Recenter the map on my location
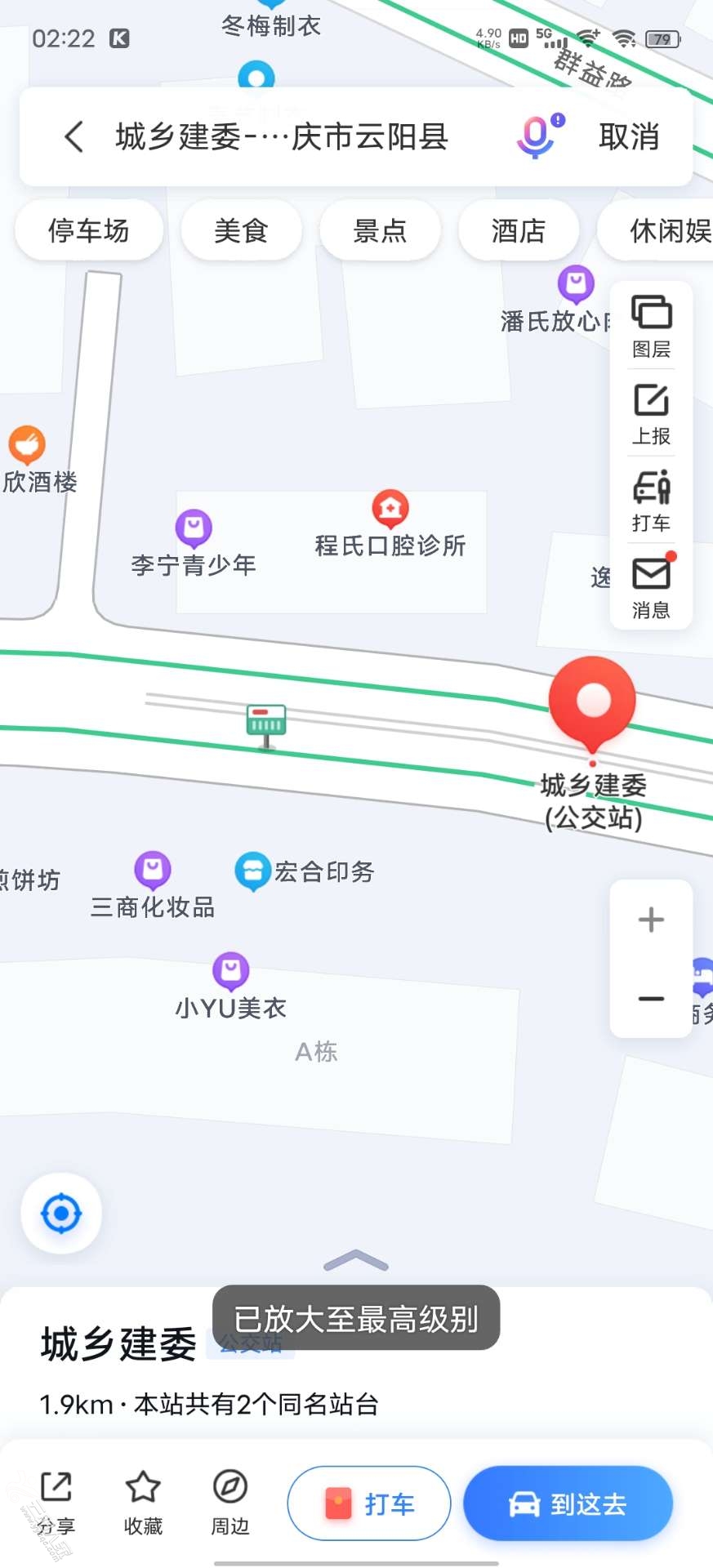 point(61,1214)
